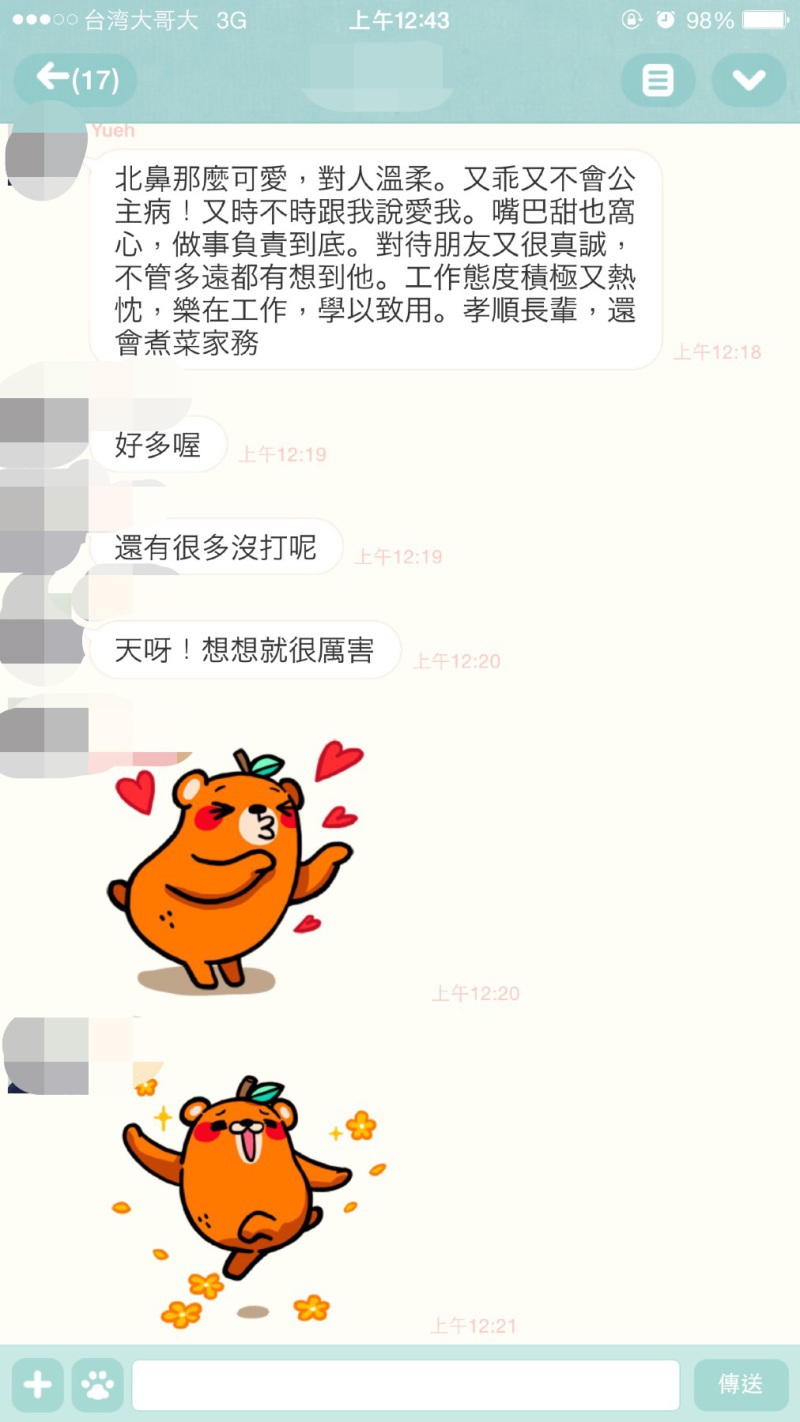800x1422 pixels.
Task: Tap the 傳送 send button
Action: pos(741,1385)
